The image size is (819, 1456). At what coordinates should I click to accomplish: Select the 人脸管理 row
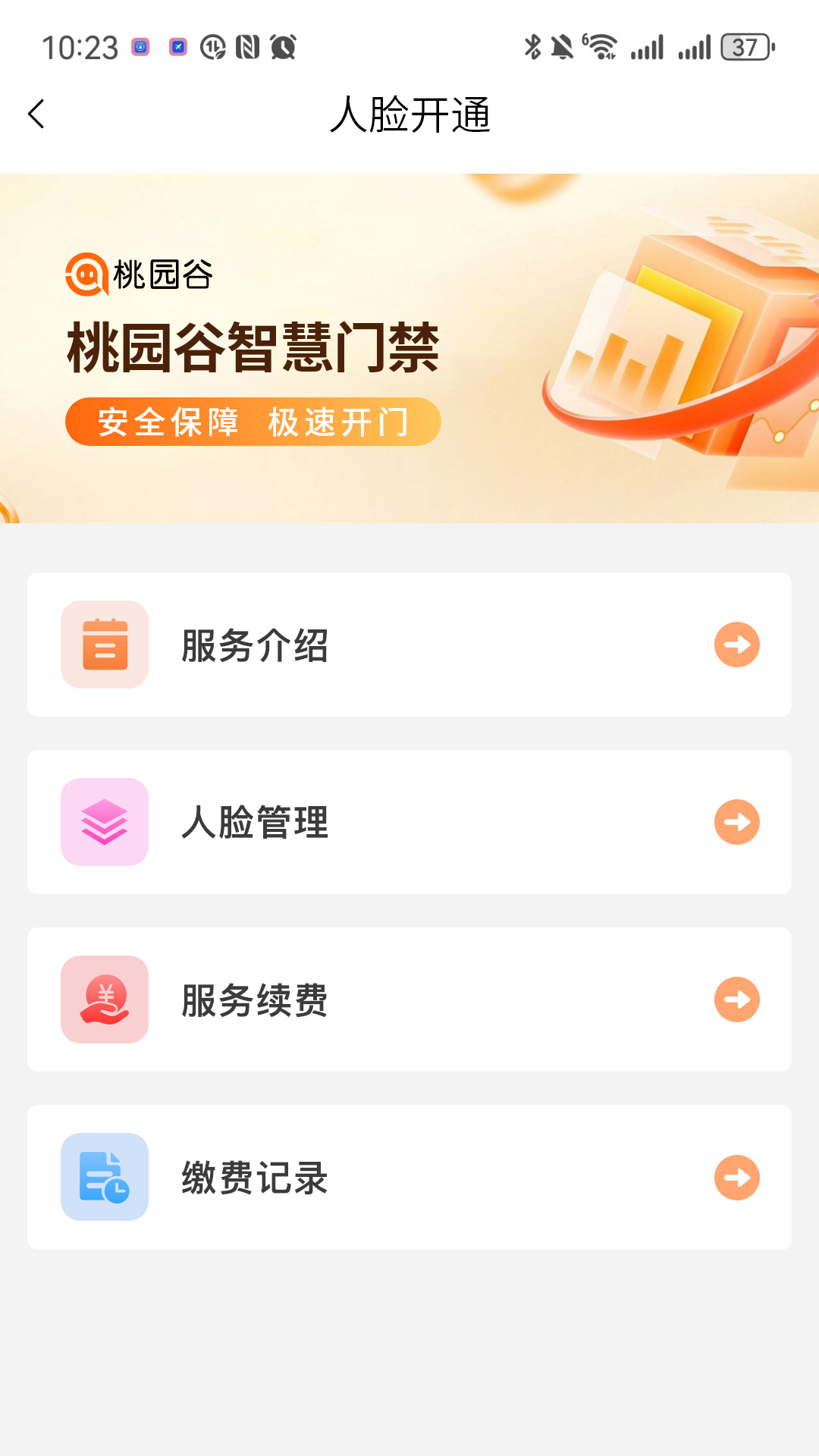(x=409, y=822)
